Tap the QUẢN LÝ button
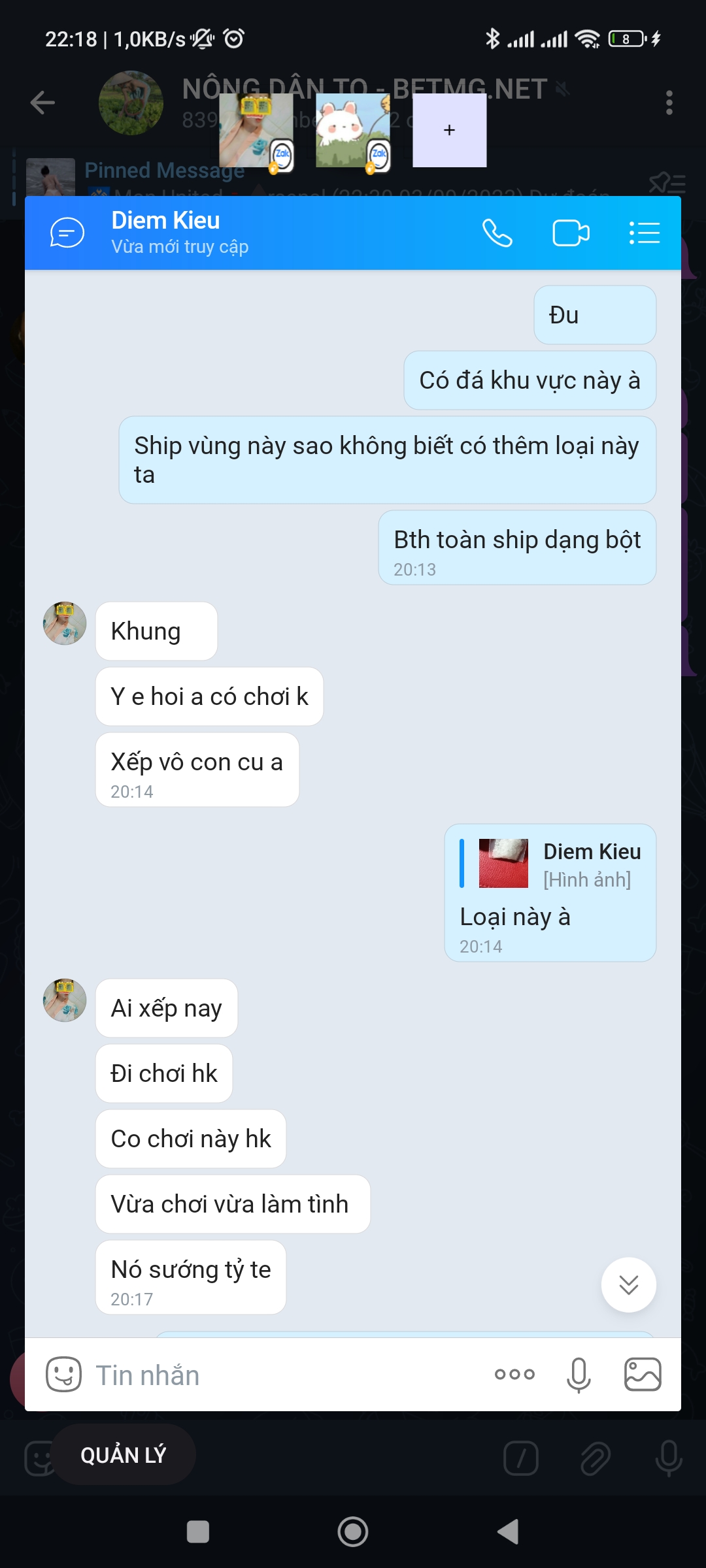The image size is (706, 1568). pyautogui.click(x=123, y=1454)
